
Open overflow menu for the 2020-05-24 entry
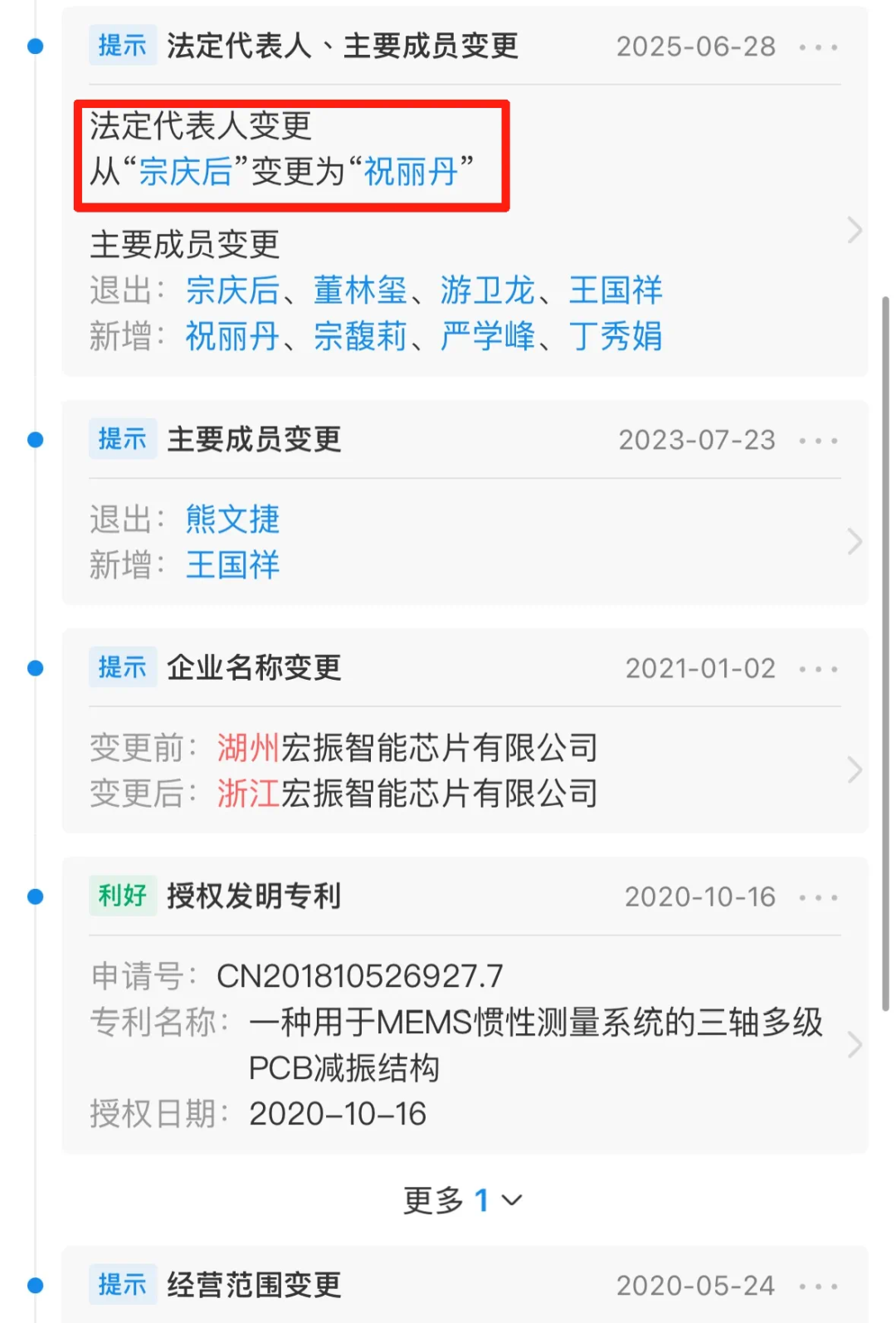pos(818,1286)
